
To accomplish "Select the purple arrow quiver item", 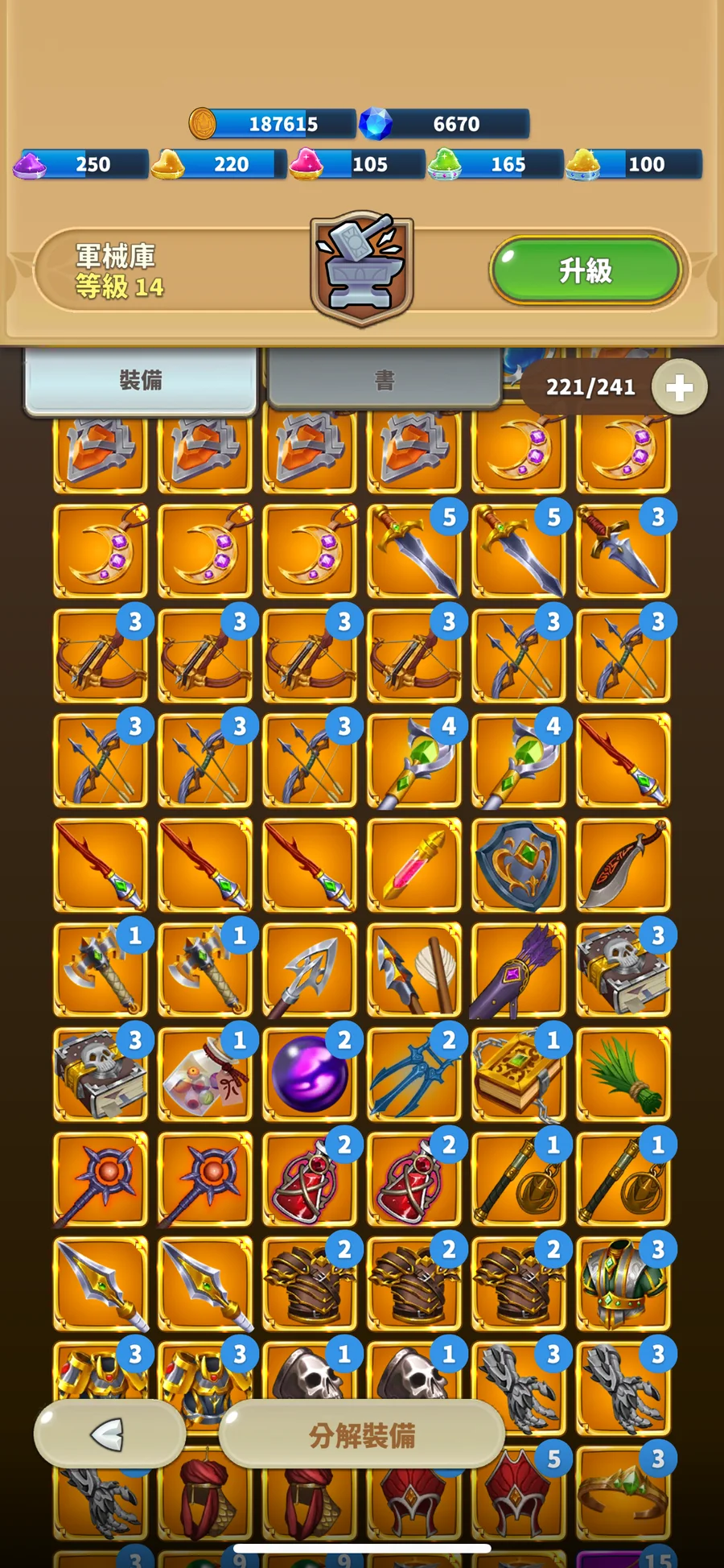I will click(519, 970).
